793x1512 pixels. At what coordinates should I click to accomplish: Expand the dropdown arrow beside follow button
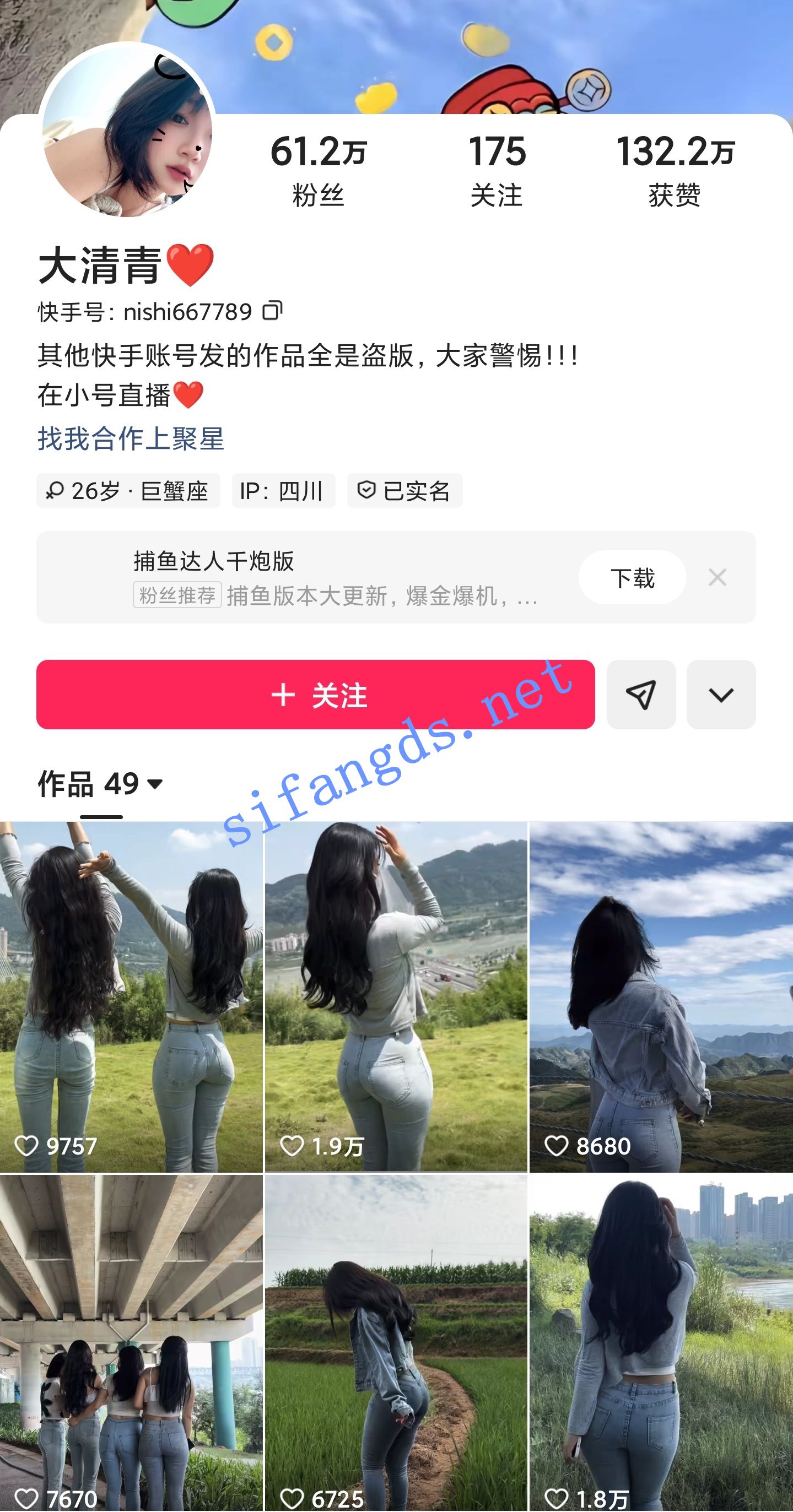(x=721, y=695)
